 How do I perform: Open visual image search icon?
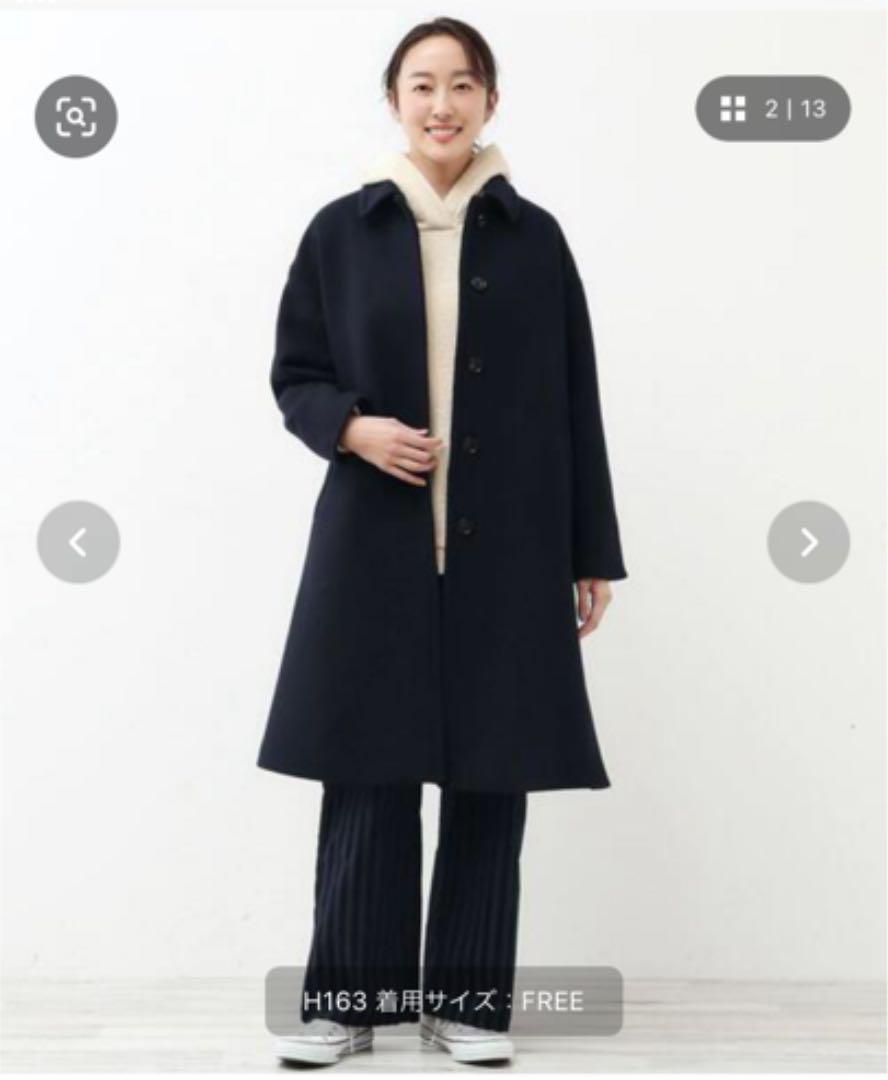pos(76,117)
